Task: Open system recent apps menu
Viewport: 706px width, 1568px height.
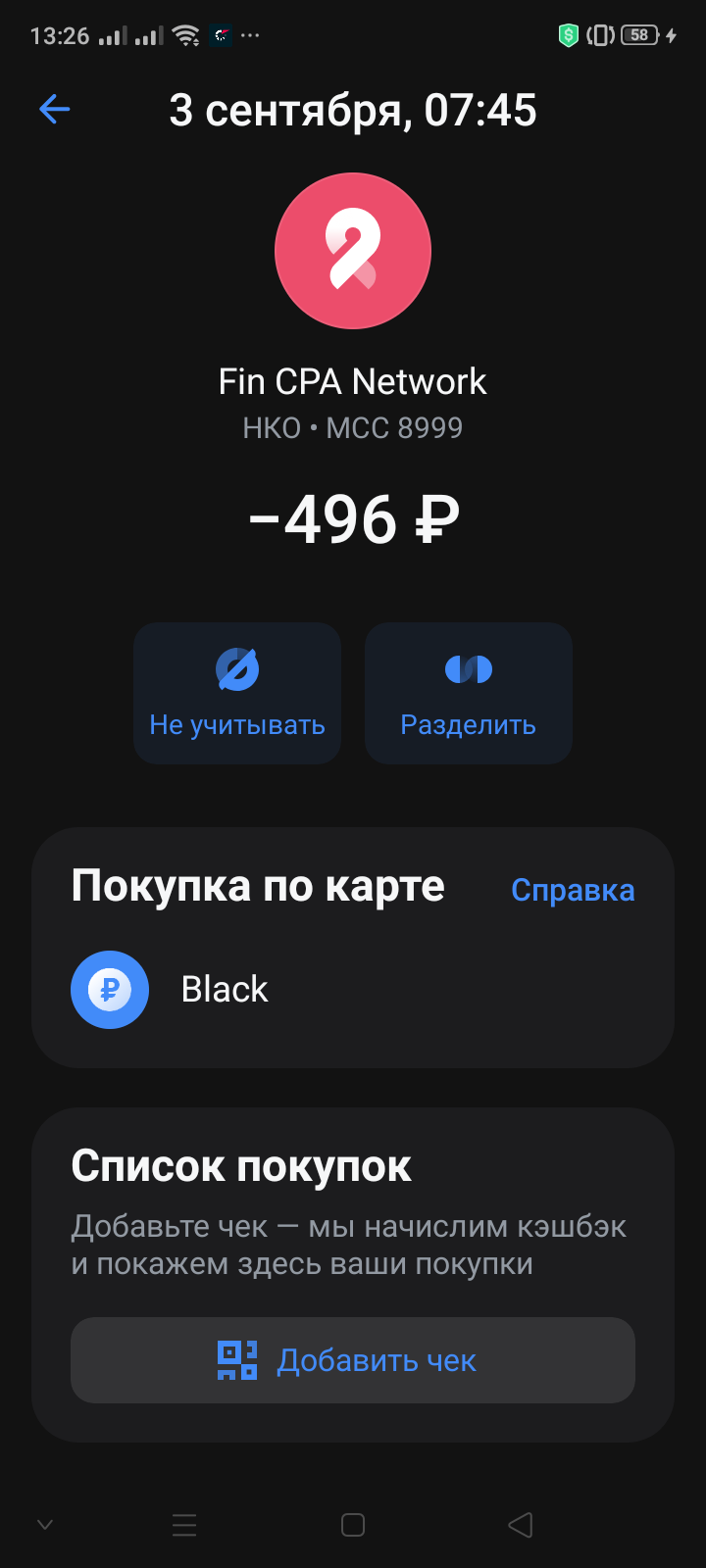Action: tap(184, 1525)
